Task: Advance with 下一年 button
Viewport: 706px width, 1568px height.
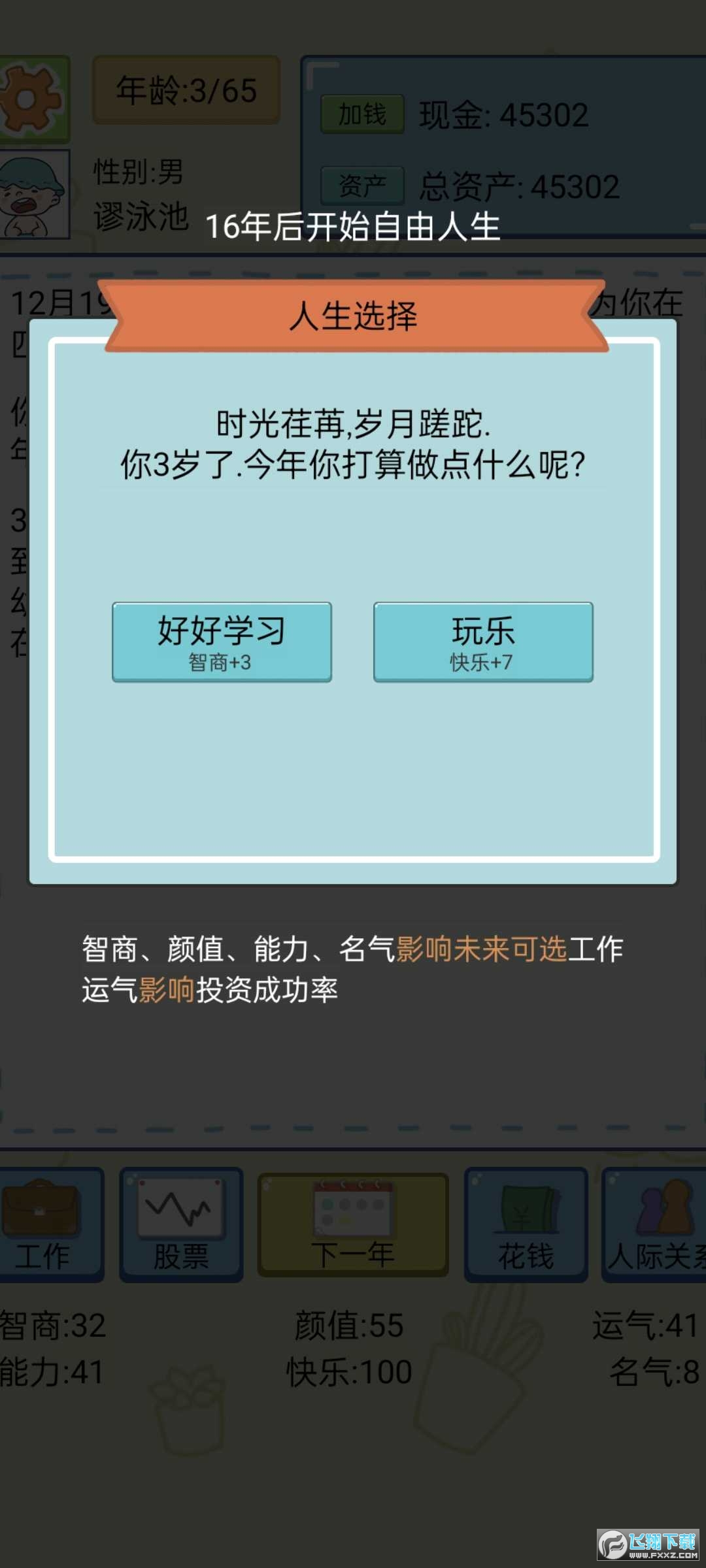Action: [353, 1224]
